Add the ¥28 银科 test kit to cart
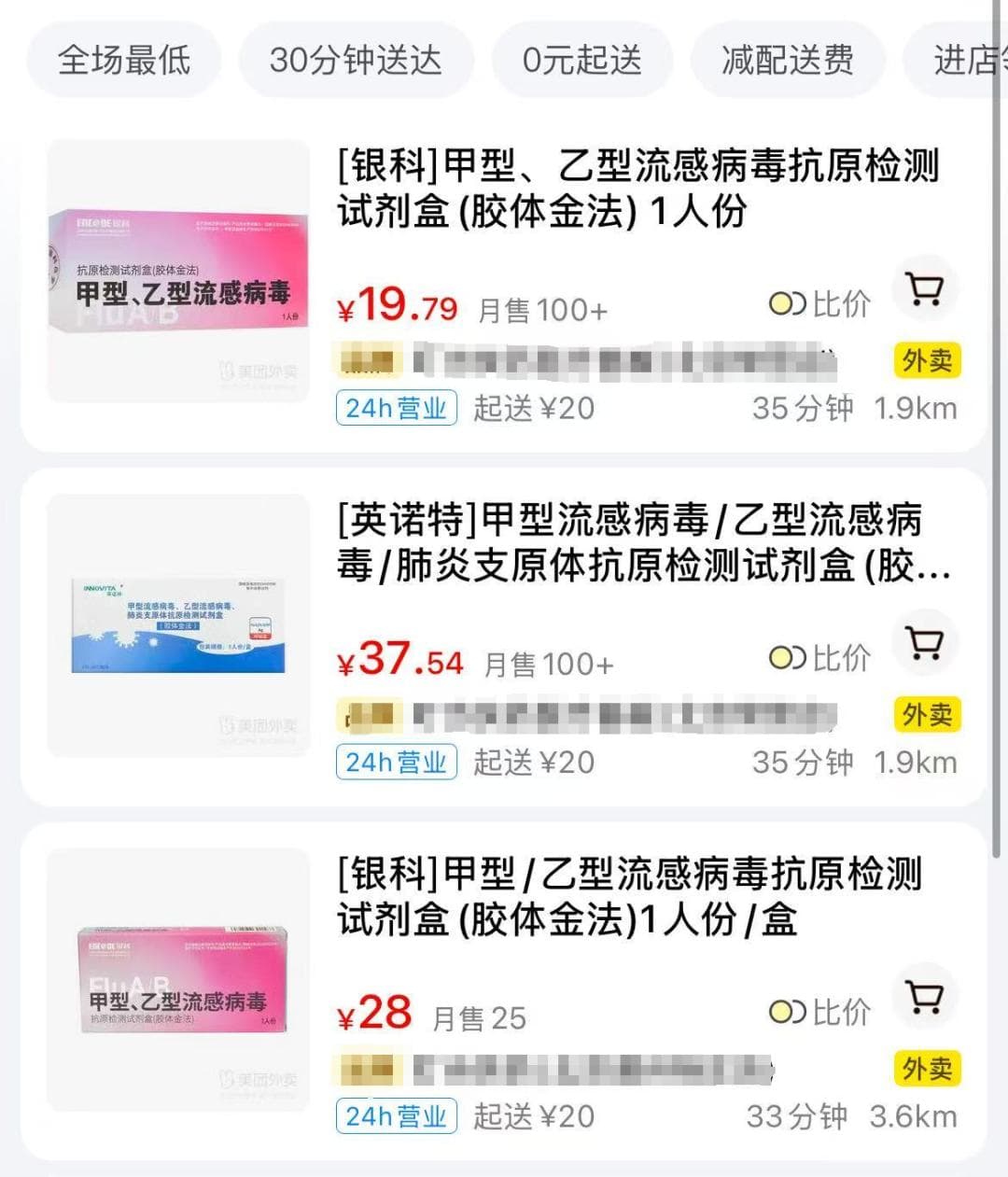 [x=925, y=998]
